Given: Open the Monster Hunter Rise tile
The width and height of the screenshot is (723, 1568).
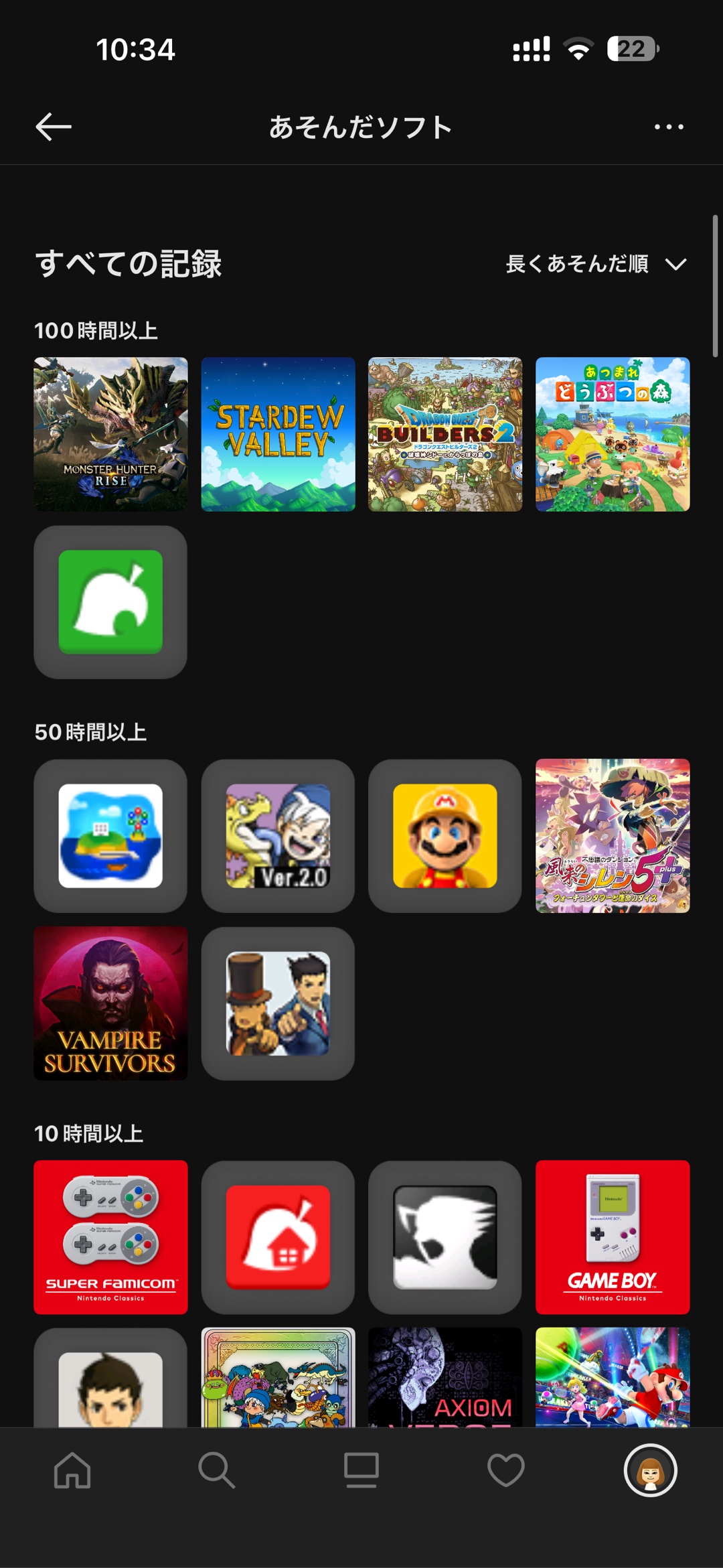Looking at the screenshot, I should coord(110,434).
